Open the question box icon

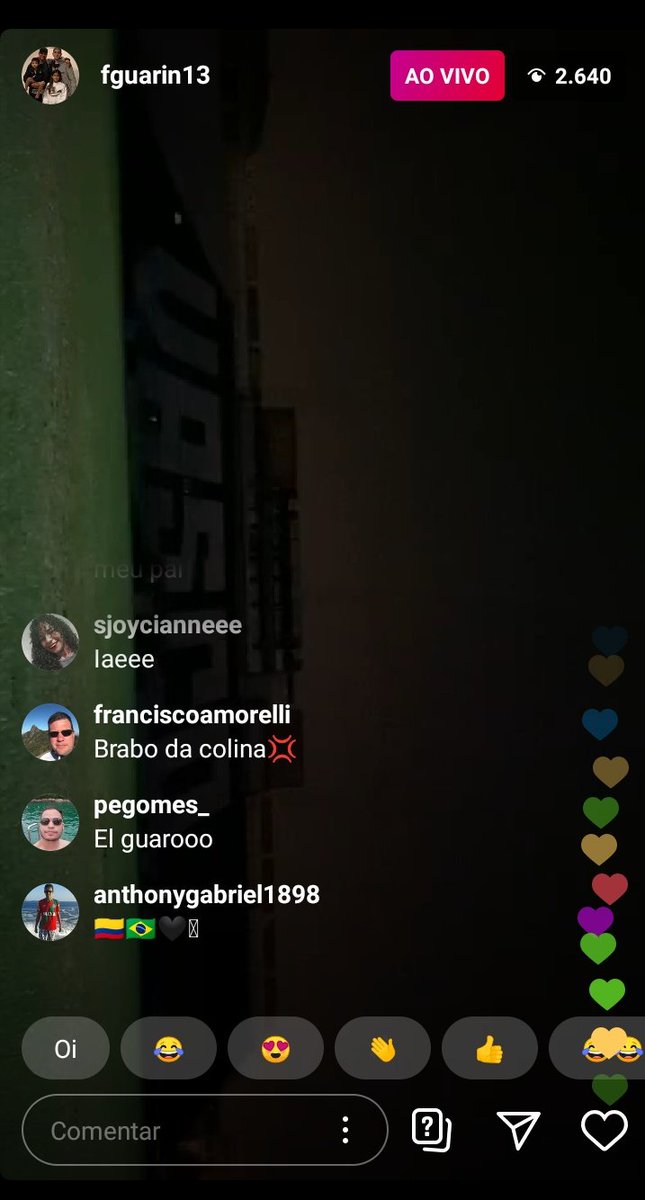tap(431, 1130)
